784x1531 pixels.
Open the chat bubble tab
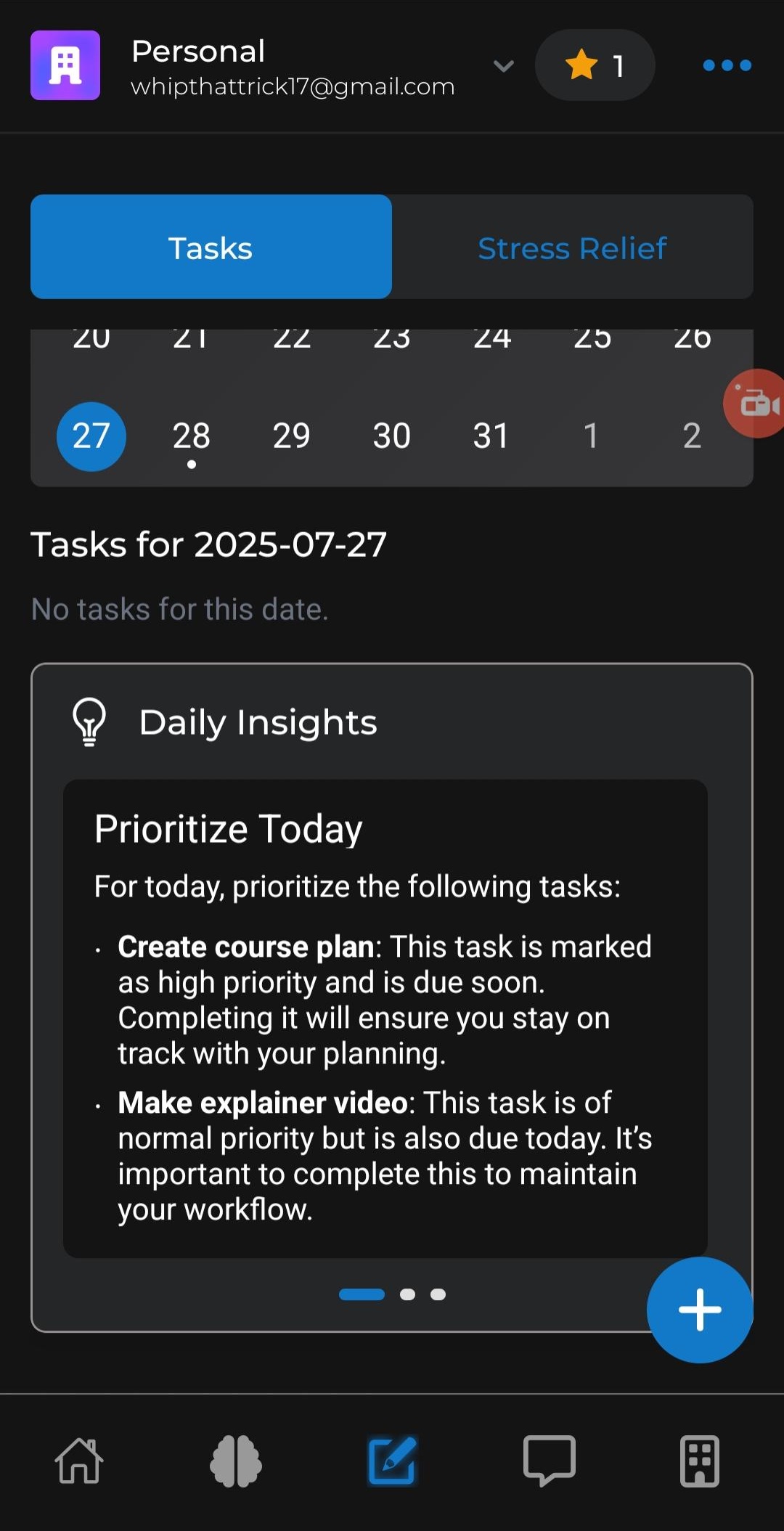coord(549,1461)
